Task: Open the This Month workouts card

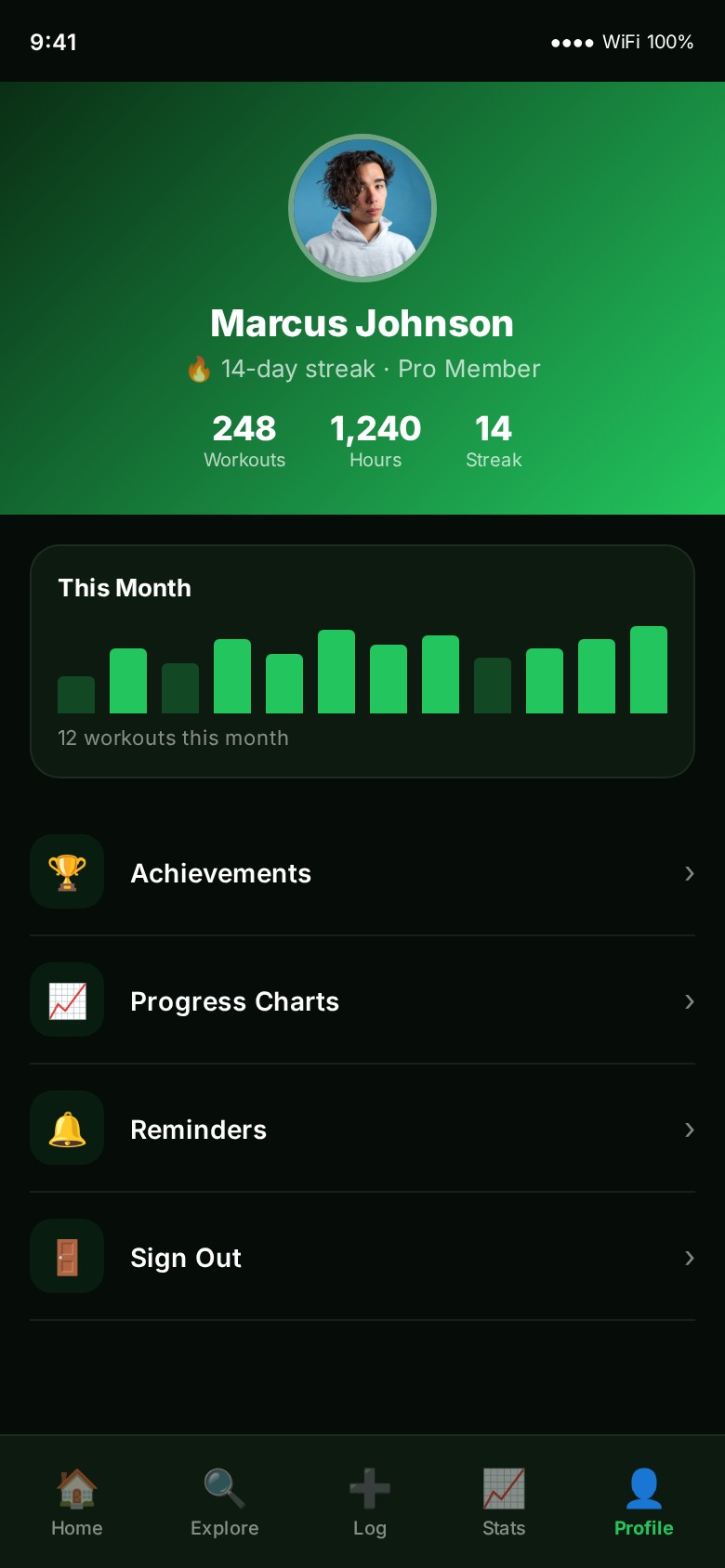Action: (362, 660)
